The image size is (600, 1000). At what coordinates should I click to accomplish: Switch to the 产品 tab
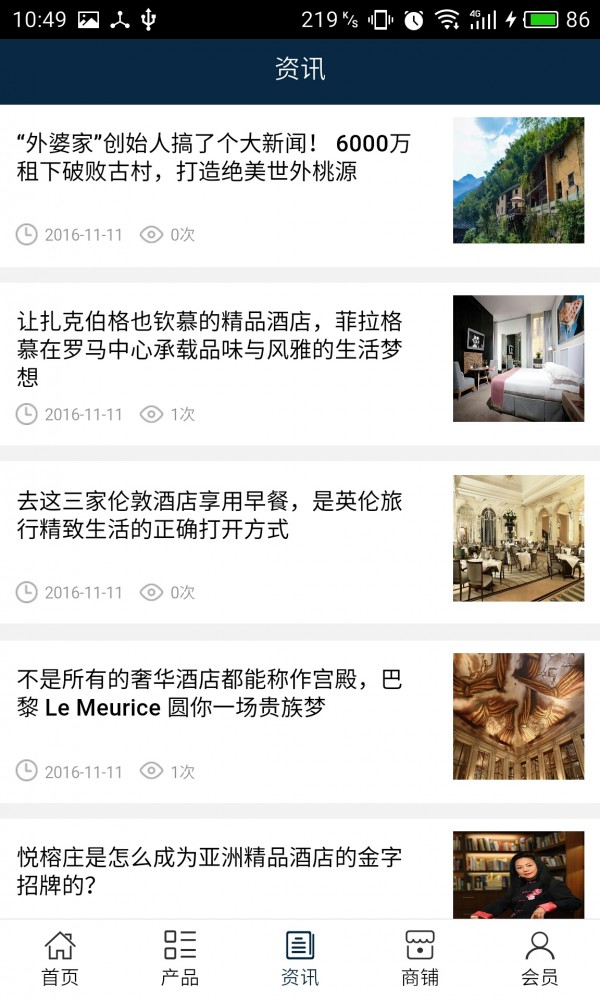(180, 958)
